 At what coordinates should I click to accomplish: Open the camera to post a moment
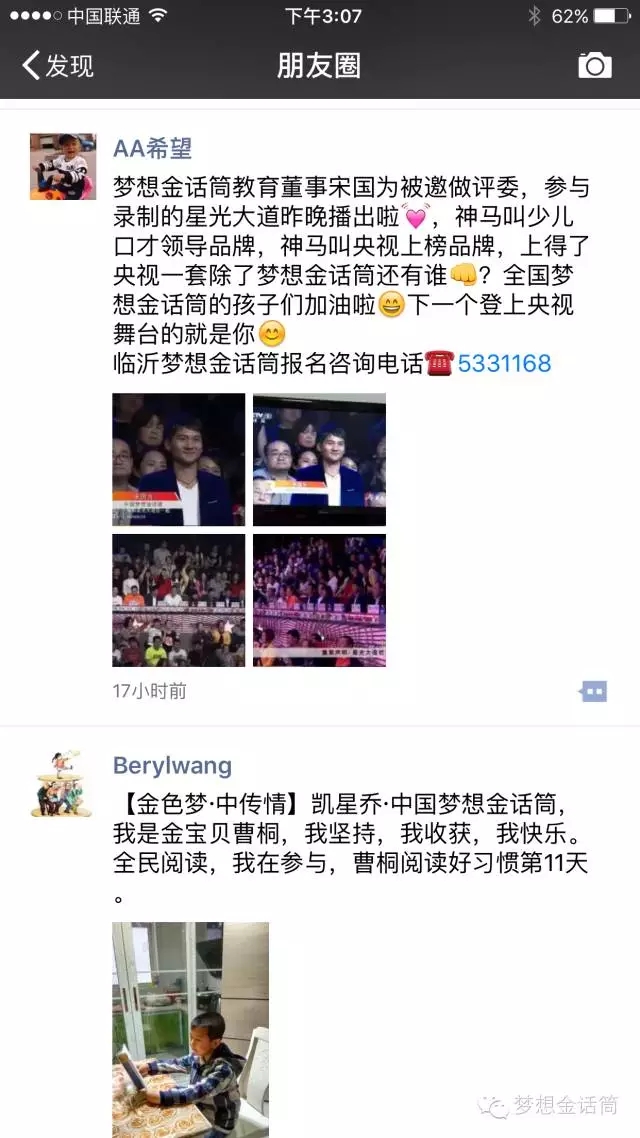tap(594, 66)
